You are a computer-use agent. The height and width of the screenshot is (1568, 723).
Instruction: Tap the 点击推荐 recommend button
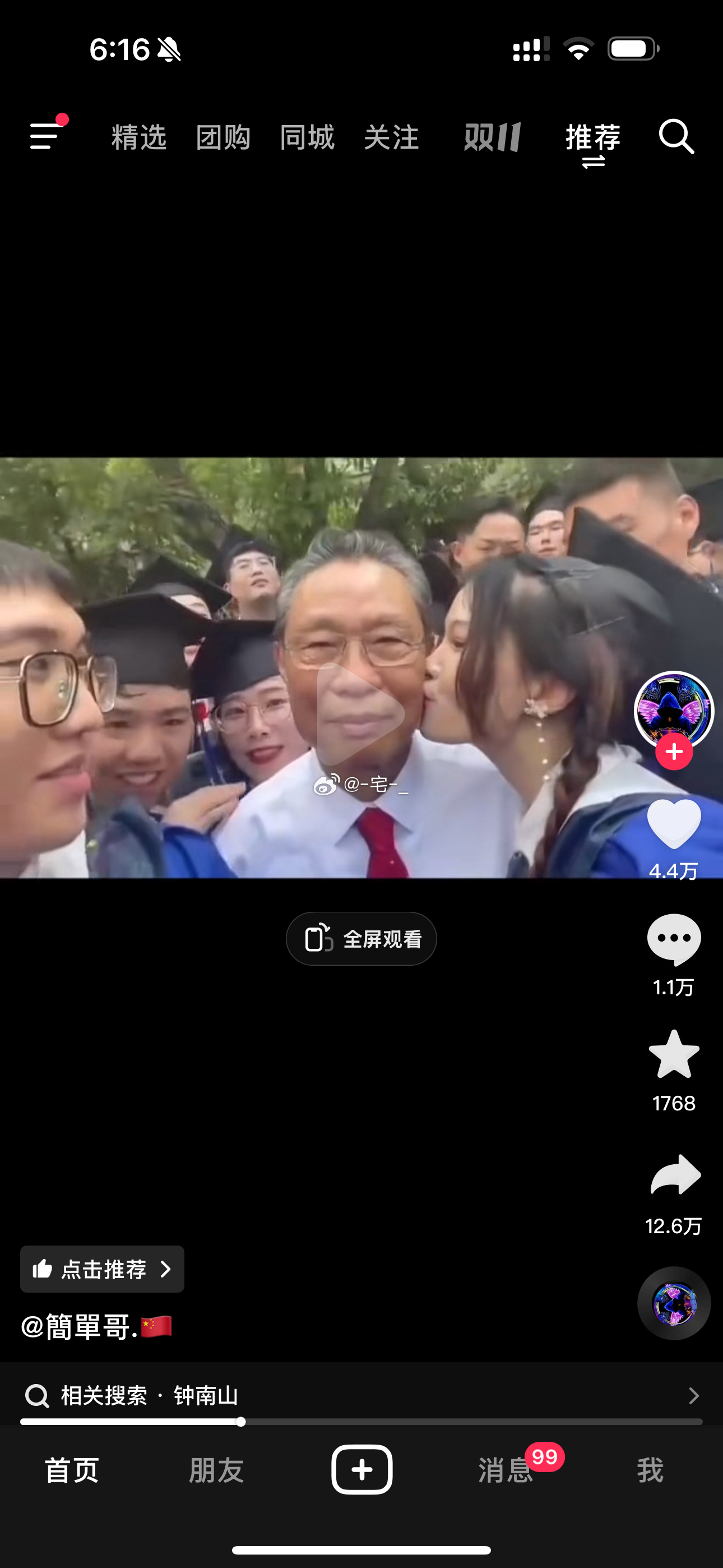[102, 1269]
